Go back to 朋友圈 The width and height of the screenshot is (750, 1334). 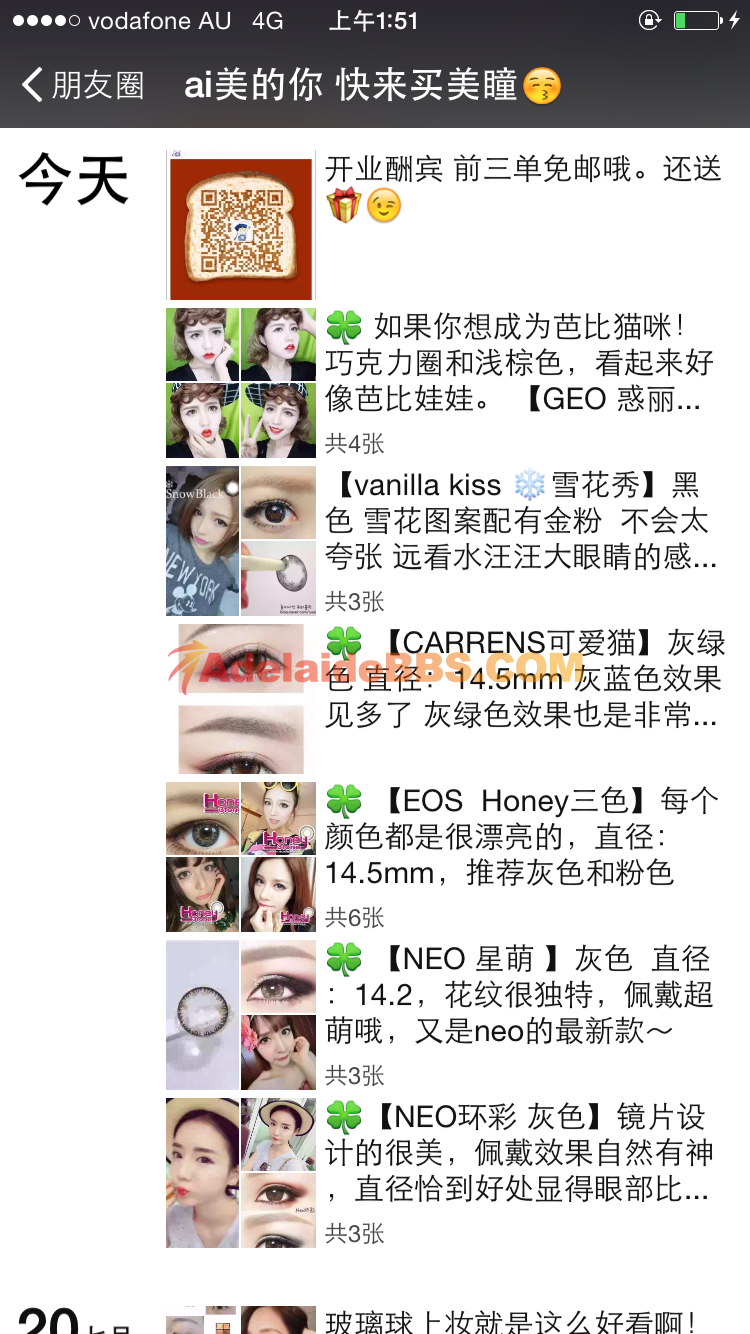pos(82,85)
